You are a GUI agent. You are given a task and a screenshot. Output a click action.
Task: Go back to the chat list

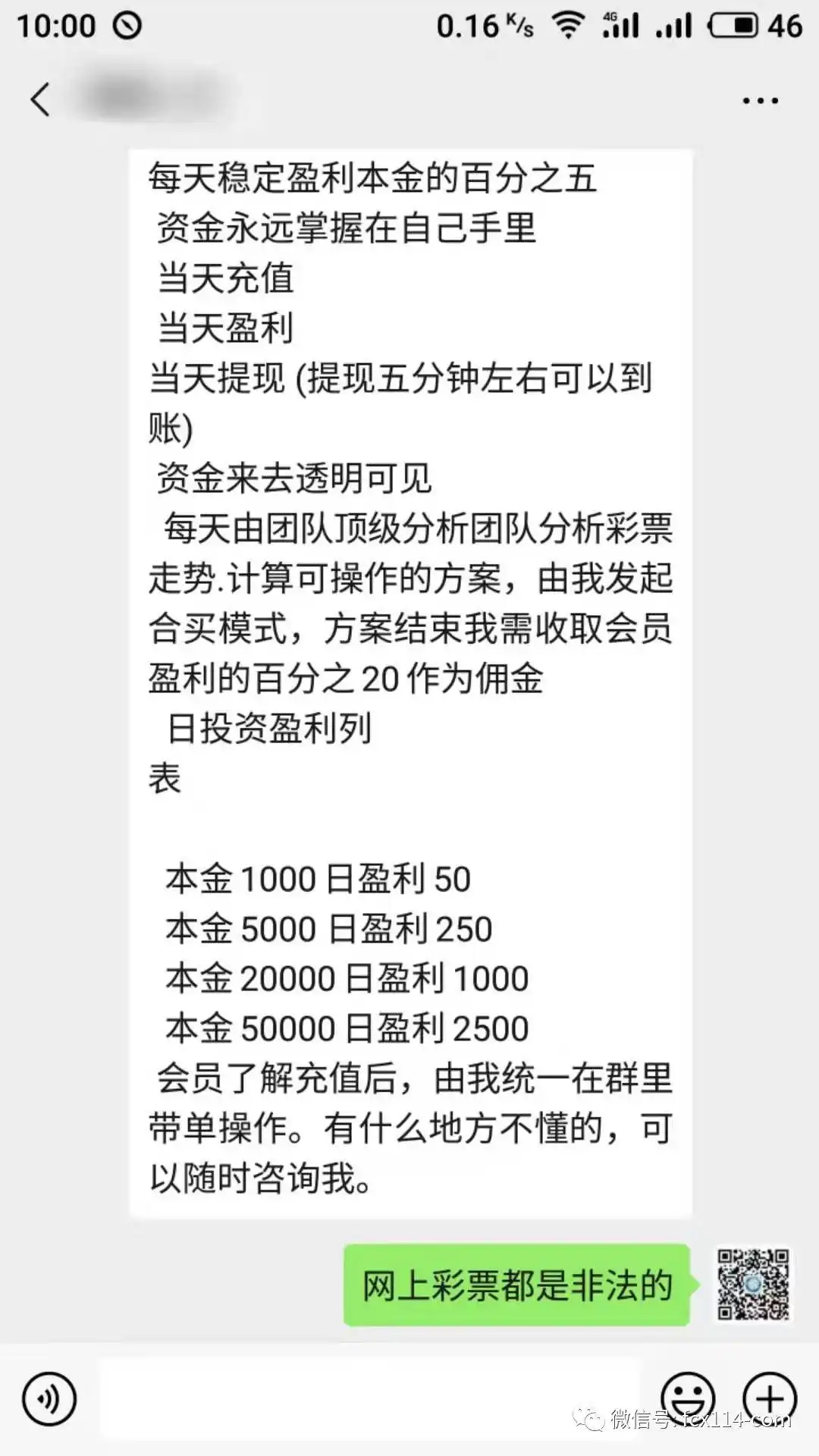(x=40, y=99)
